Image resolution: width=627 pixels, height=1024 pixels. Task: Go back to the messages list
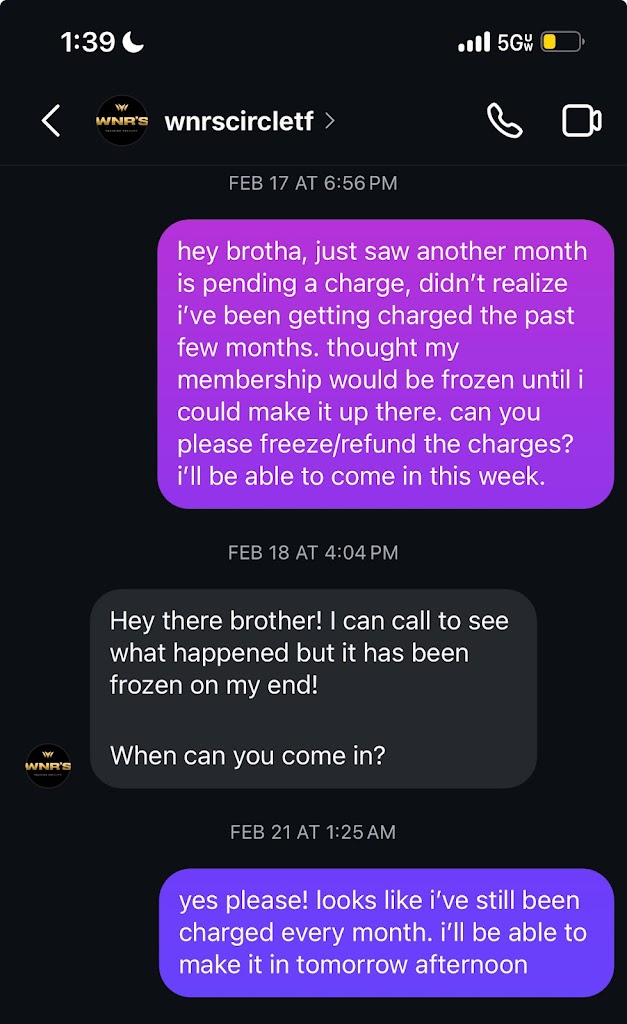point(51,121)
